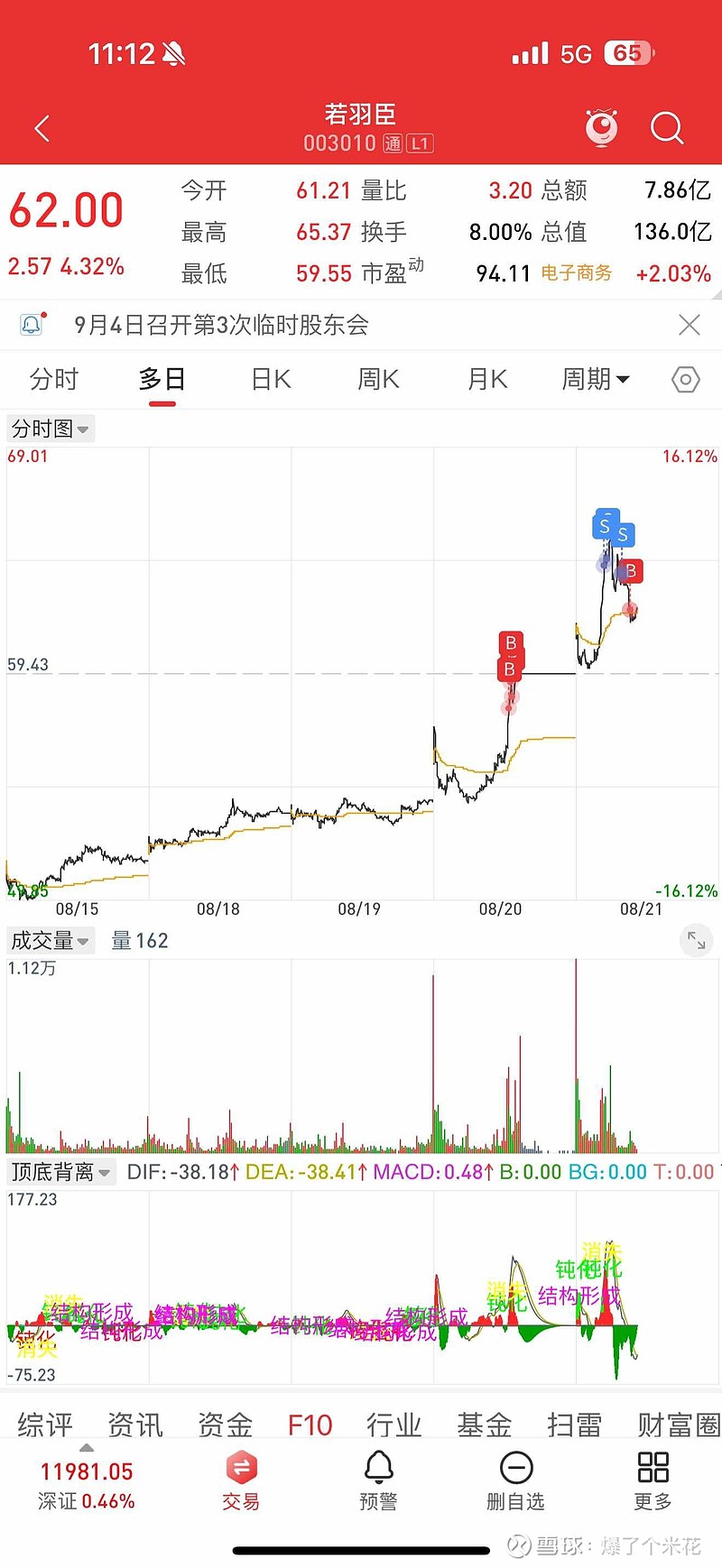Expand the 顶底背离 indicator dropdown
Image resolution: width=722 pixels, height=1568 pixels.
click(x=61, y=1172)
